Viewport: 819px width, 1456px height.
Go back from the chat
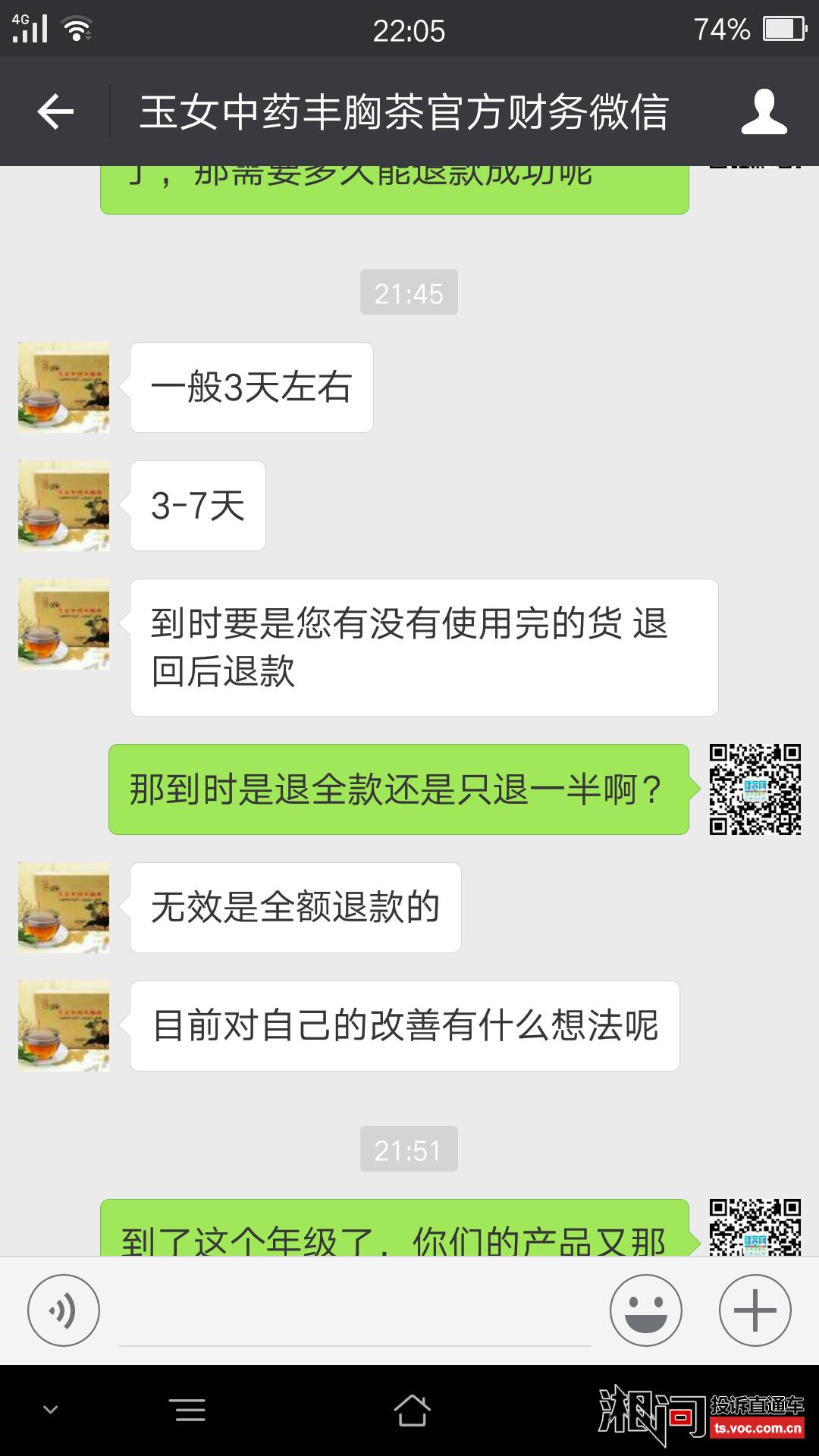pyautogui.click(x=55, y=111)
